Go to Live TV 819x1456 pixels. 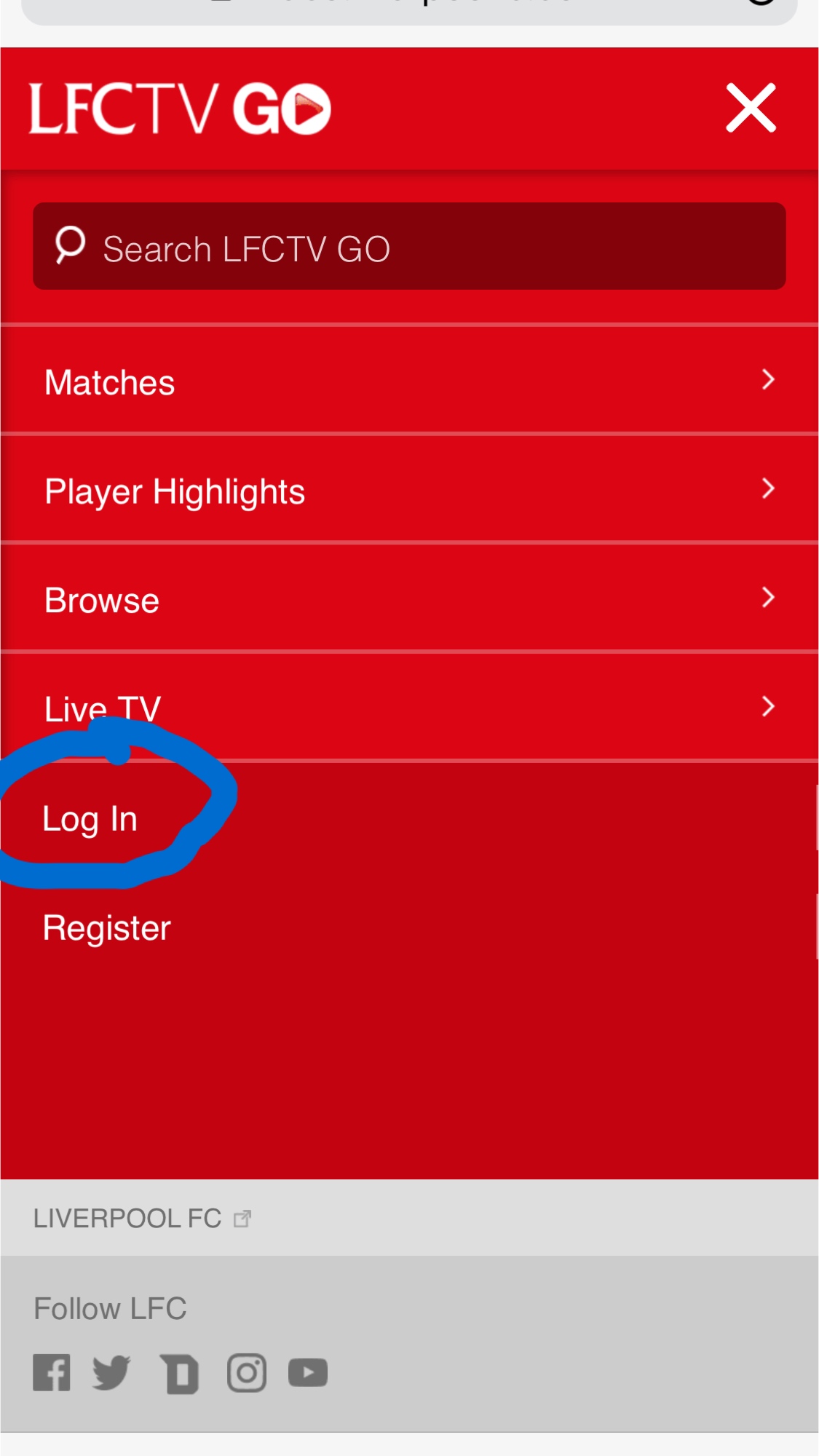(409, 708)
